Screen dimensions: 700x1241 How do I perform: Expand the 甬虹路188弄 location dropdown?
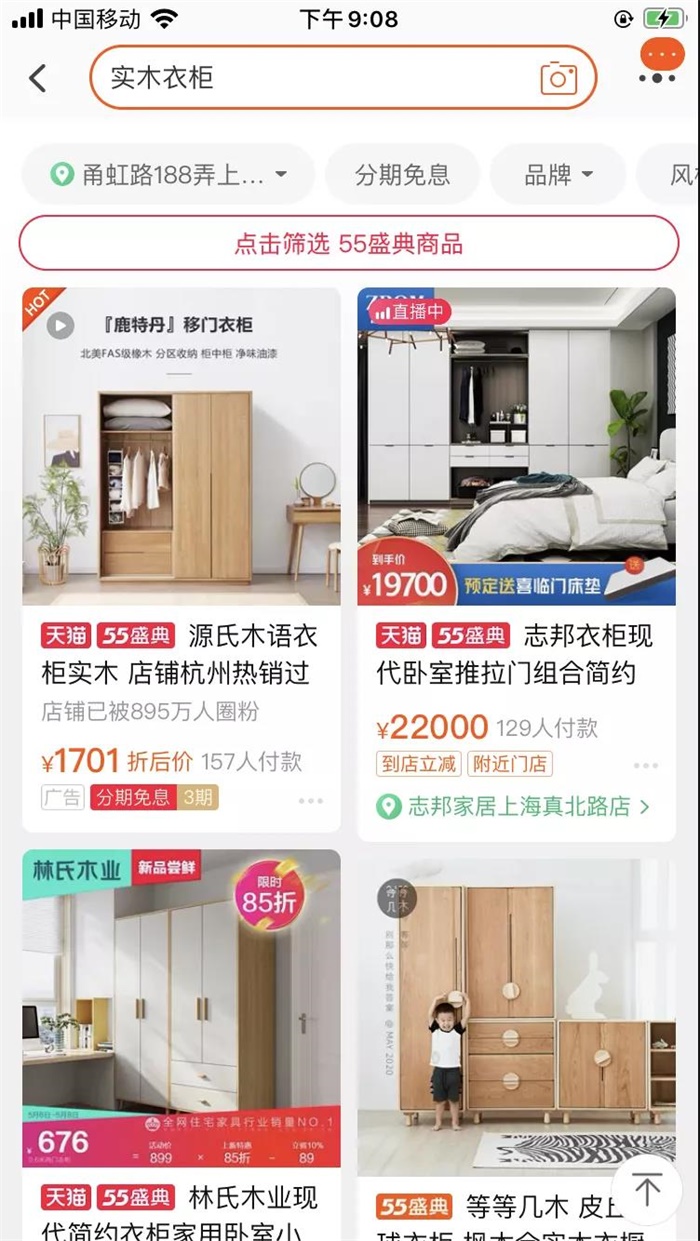point(168,175)
